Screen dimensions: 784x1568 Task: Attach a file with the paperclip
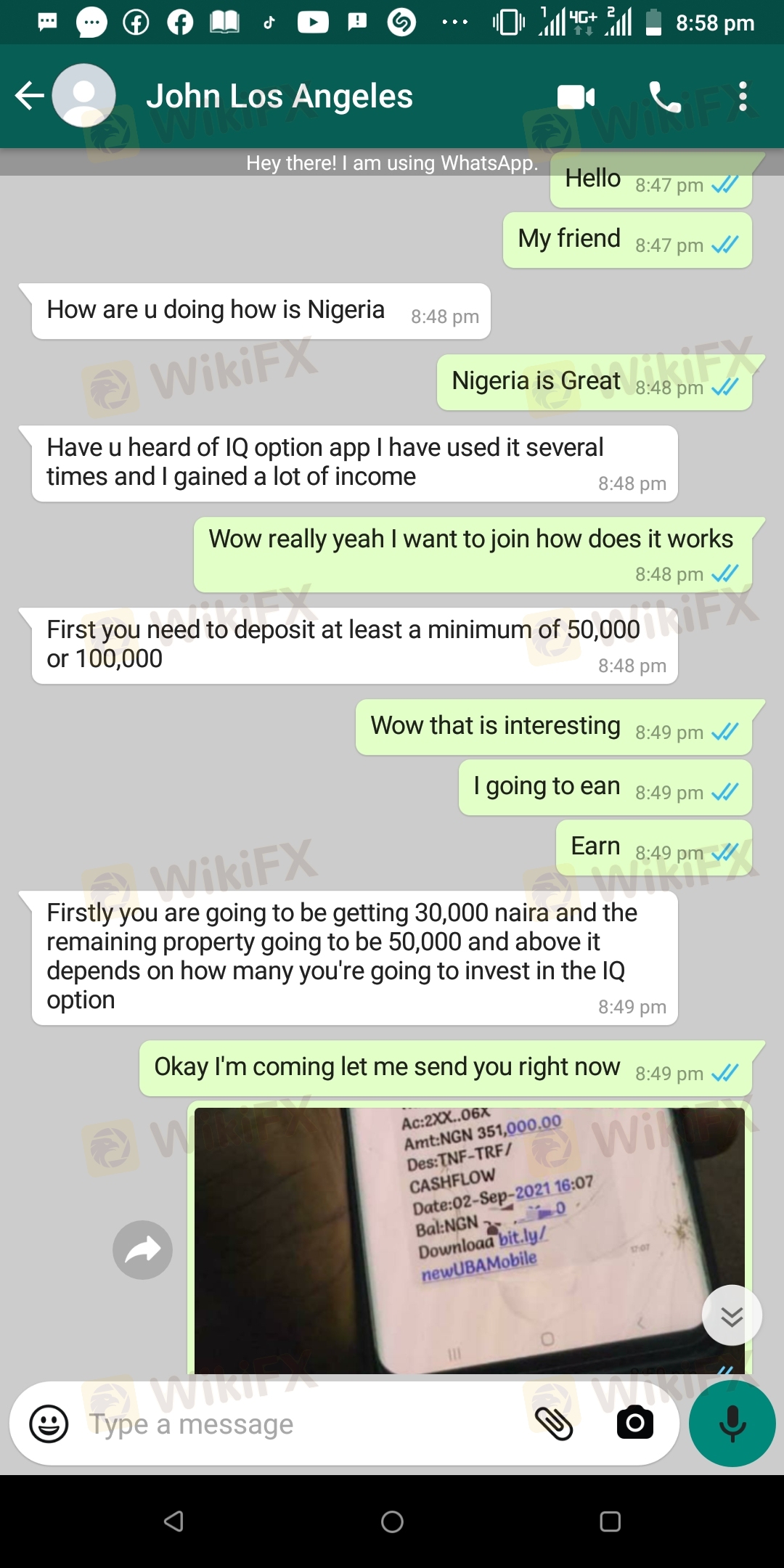(x=555, y=1423)
